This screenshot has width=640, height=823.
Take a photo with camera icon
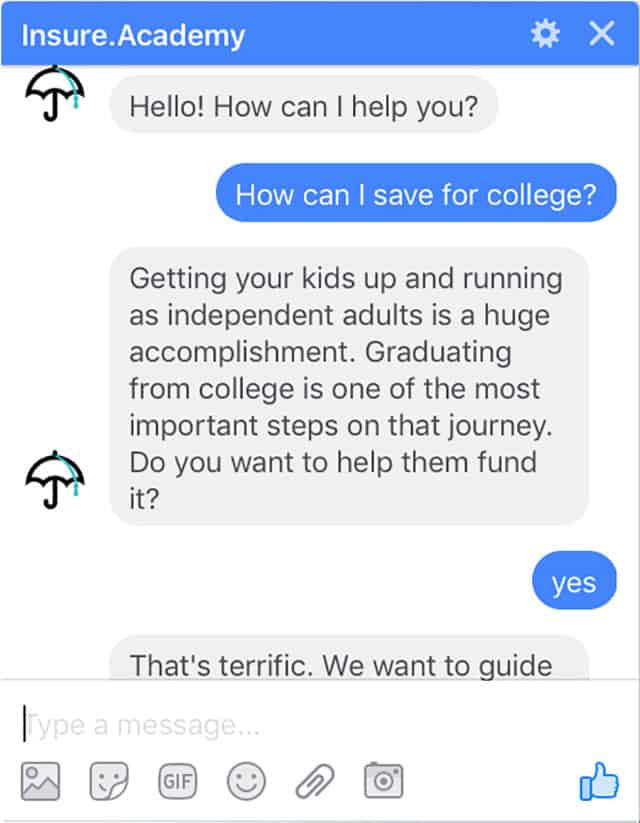[x=382, y=781]
